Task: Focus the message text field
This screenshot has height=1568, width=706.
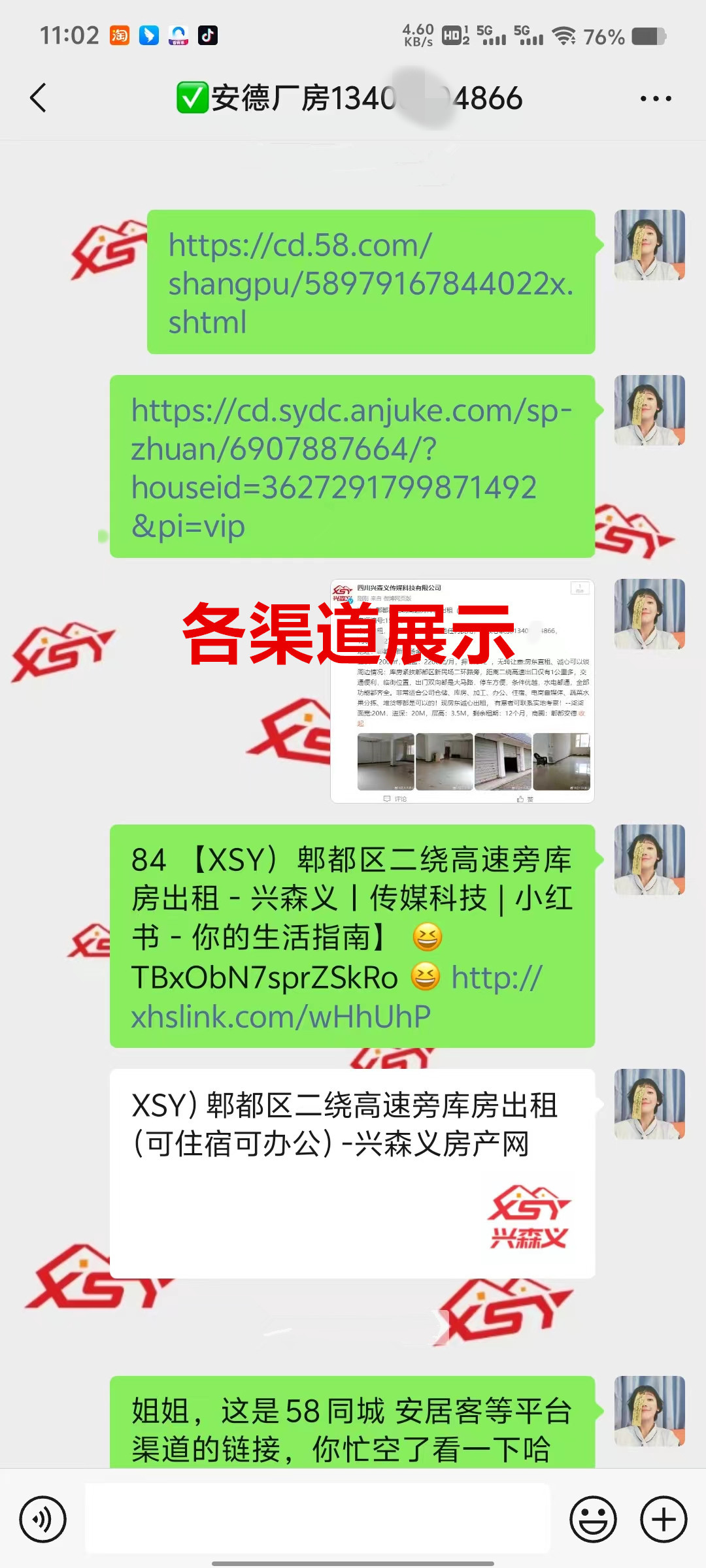Action: [318, 1519]
